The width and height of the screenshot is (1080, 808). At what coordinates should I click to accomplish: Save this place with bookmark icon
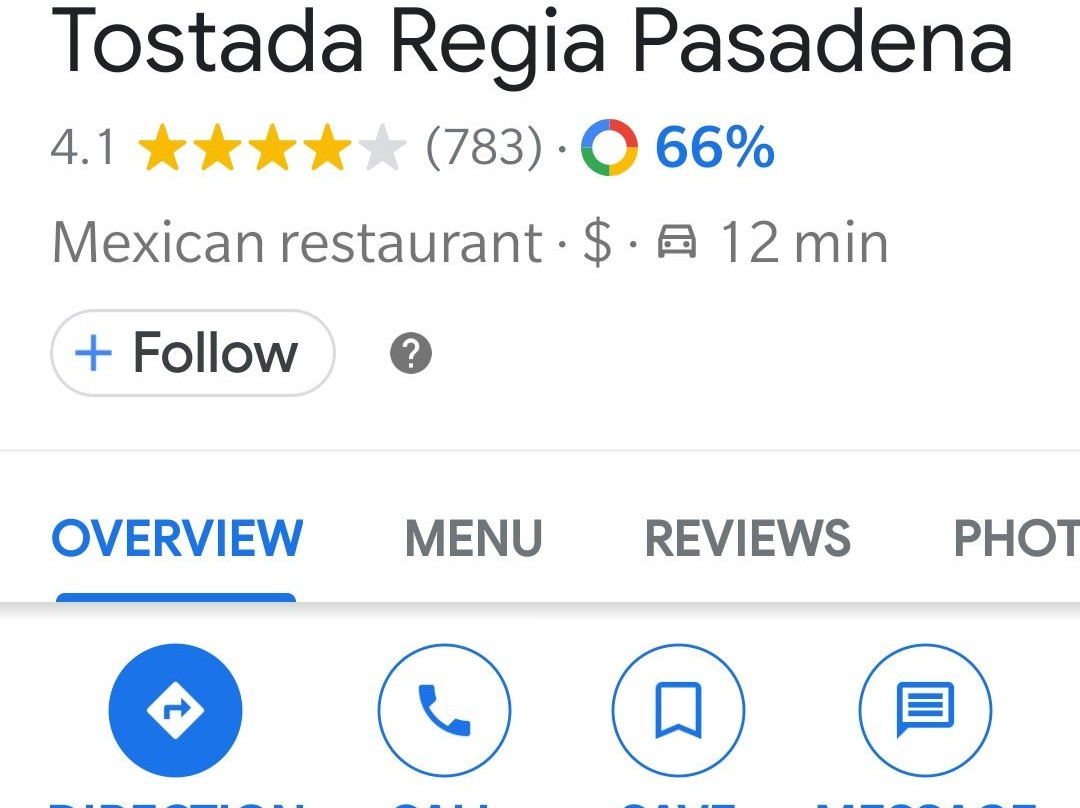click(x=678, y=711)
